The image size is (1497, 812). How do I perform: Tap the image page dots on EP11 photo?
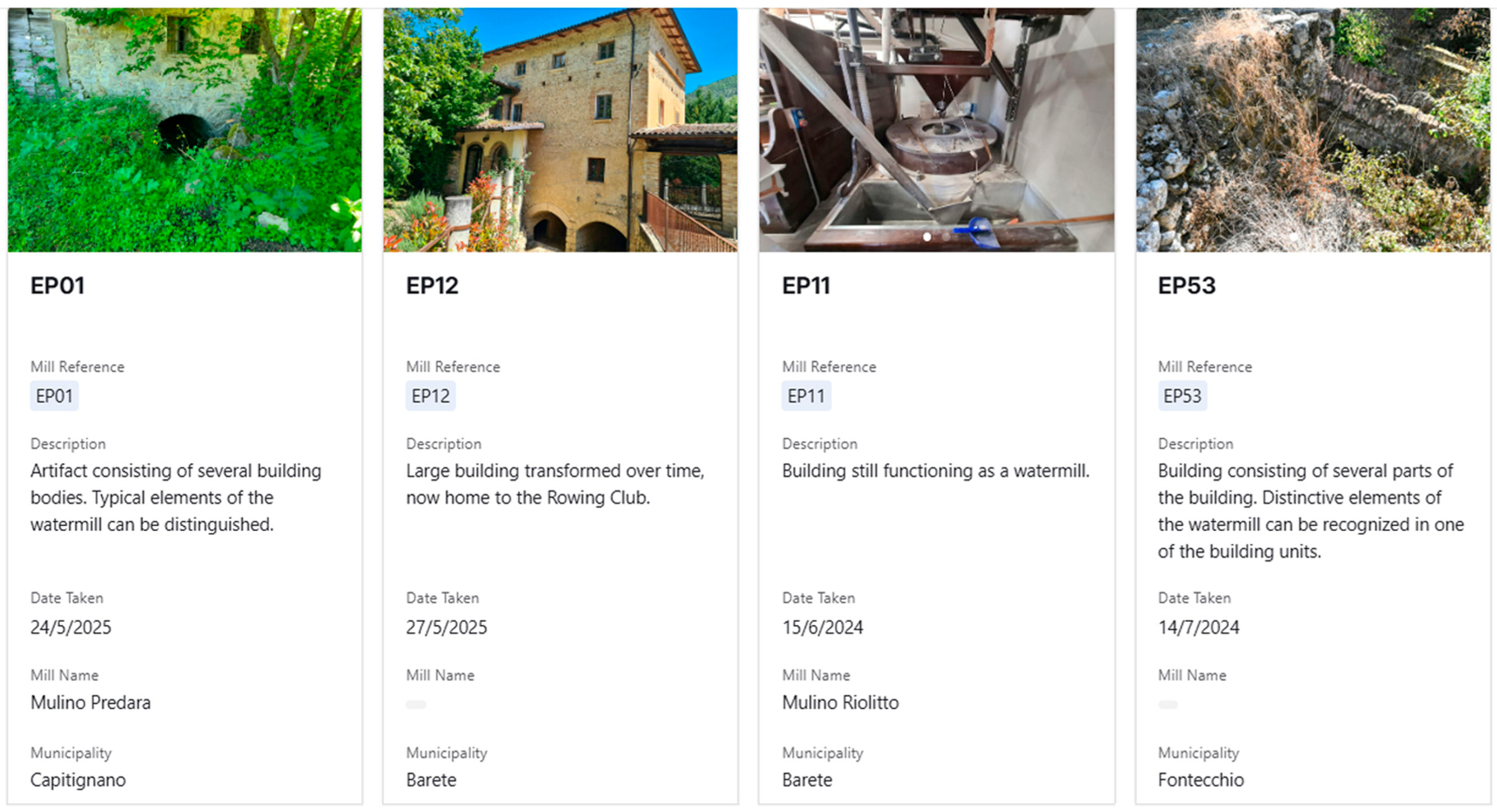pyautogui.click(x=936, y=237)
